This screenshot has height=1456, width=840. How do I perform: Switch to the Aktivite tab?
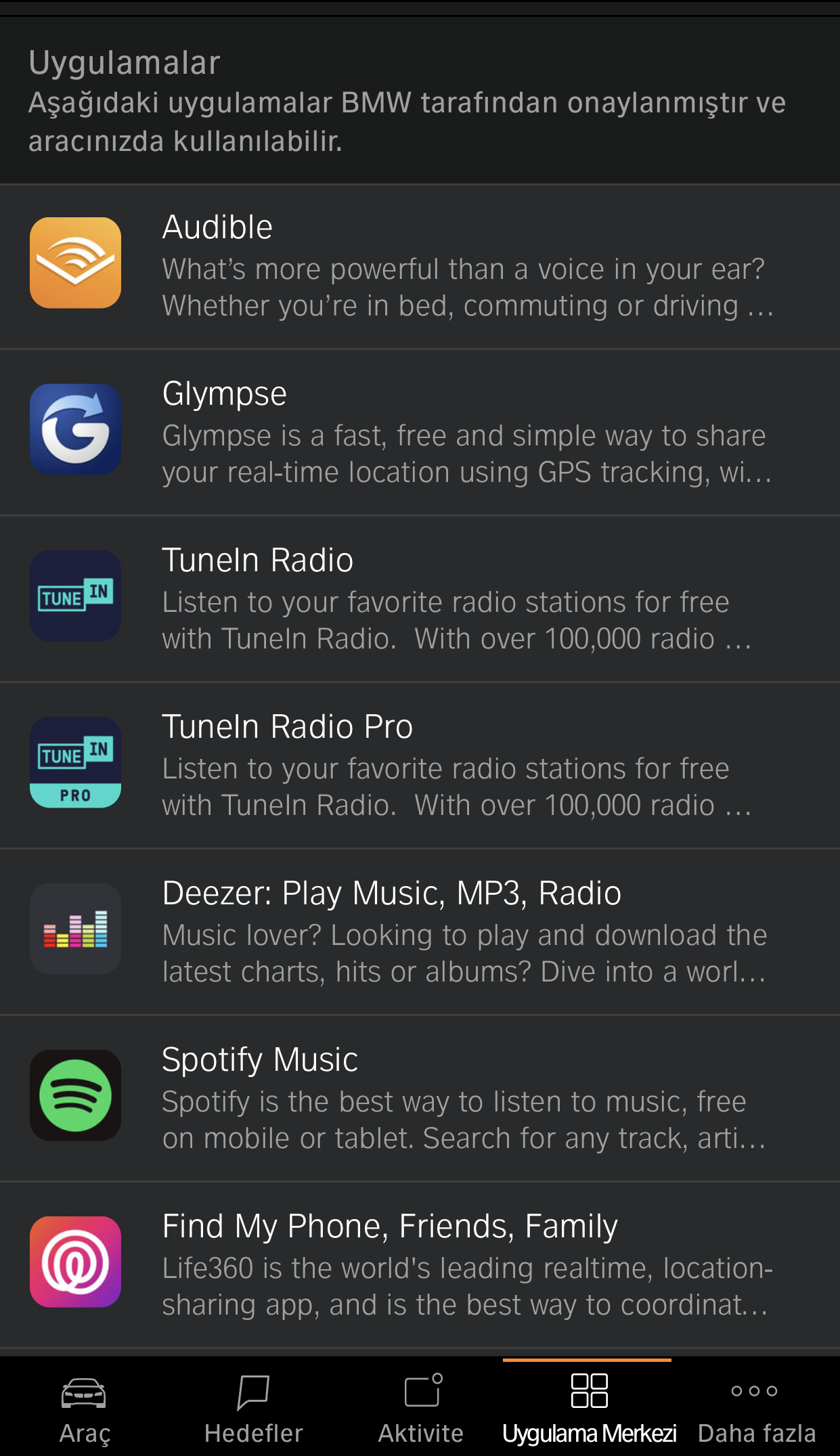coord(420,1408)
